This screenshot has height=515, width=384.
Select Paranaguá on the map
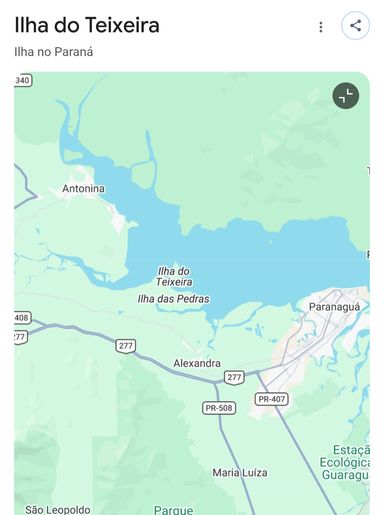[x=334, y=307]
